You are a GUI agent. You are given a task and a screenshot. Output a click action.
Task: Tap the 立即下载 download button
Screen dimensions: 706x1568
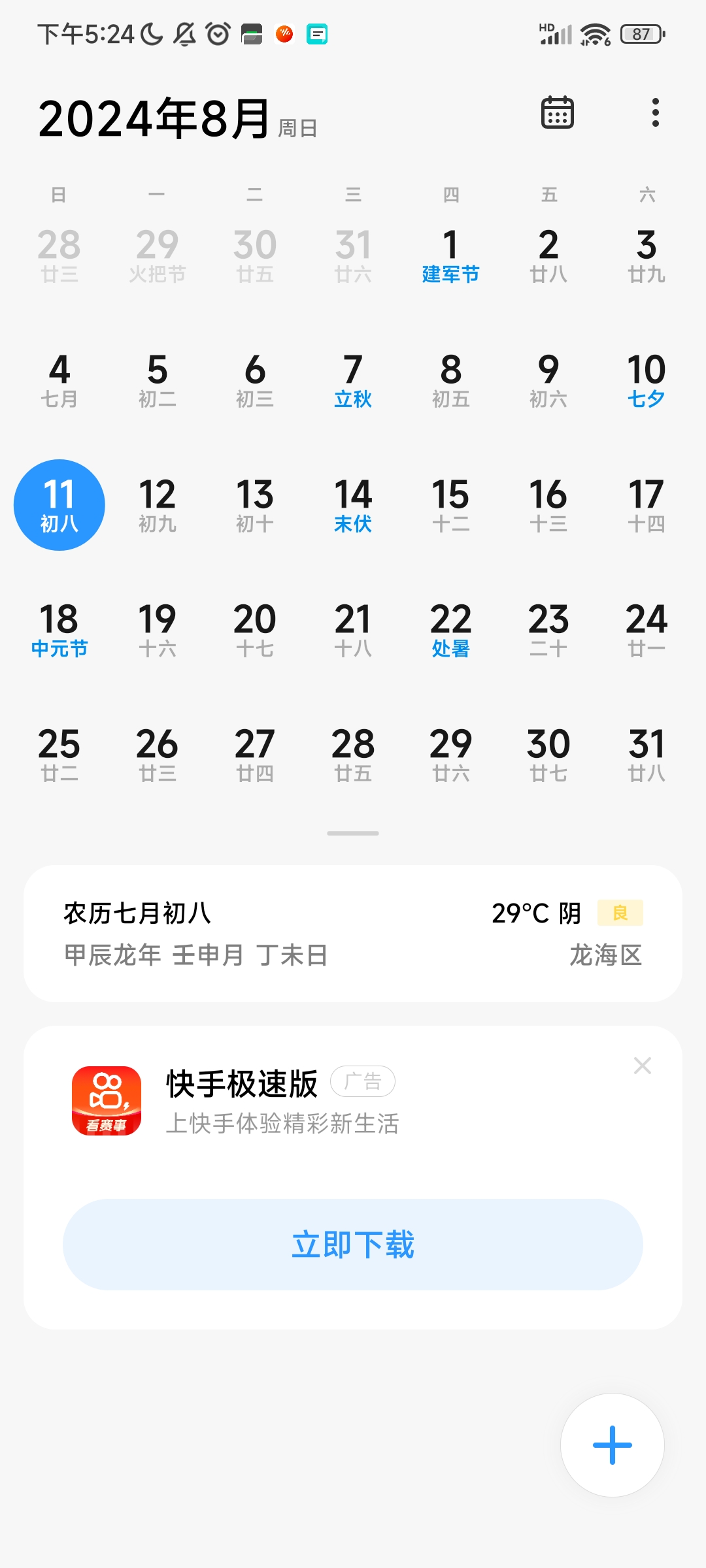353,1244
